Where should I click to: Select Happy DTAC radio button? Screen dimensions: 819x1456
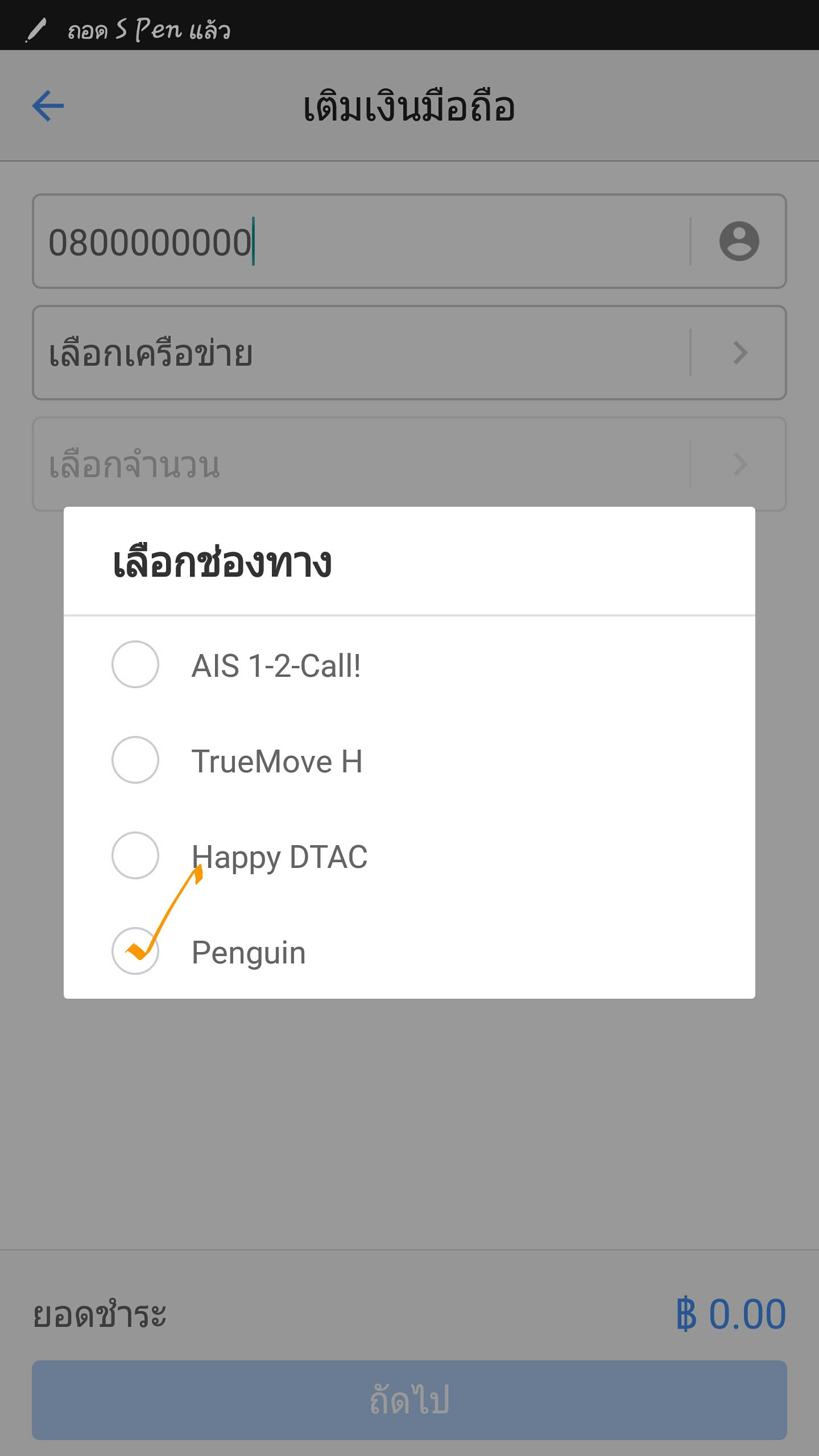[135, 855]
